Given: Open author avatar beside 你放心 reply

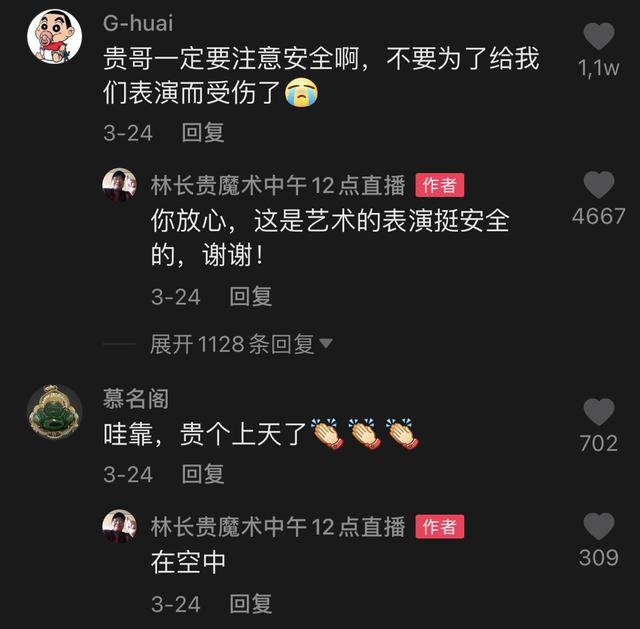Looking at the screenshot, I should click(x=119, y=185).
